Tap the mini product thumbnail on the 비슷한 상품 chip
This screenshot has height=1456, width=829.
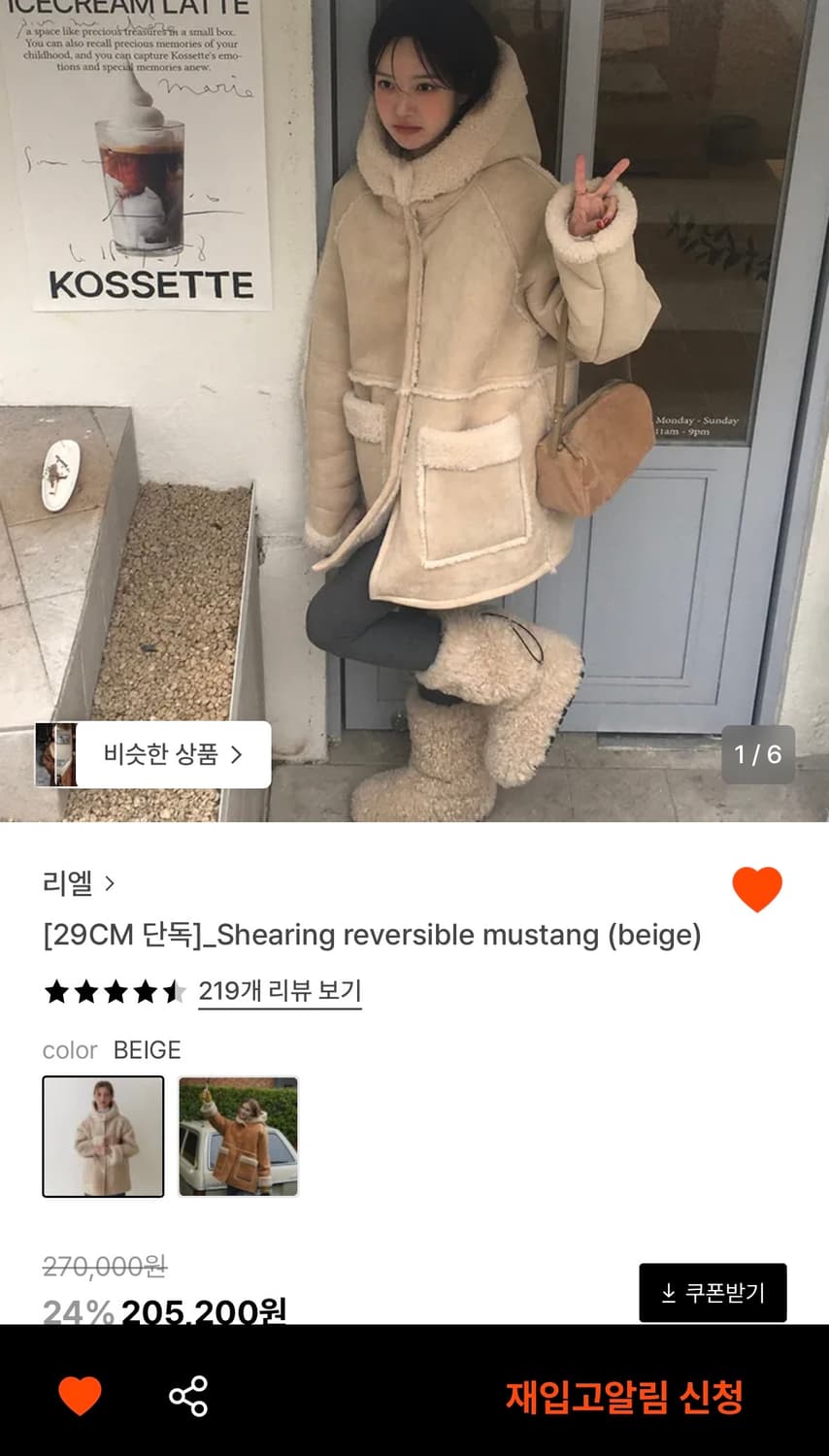58,753
